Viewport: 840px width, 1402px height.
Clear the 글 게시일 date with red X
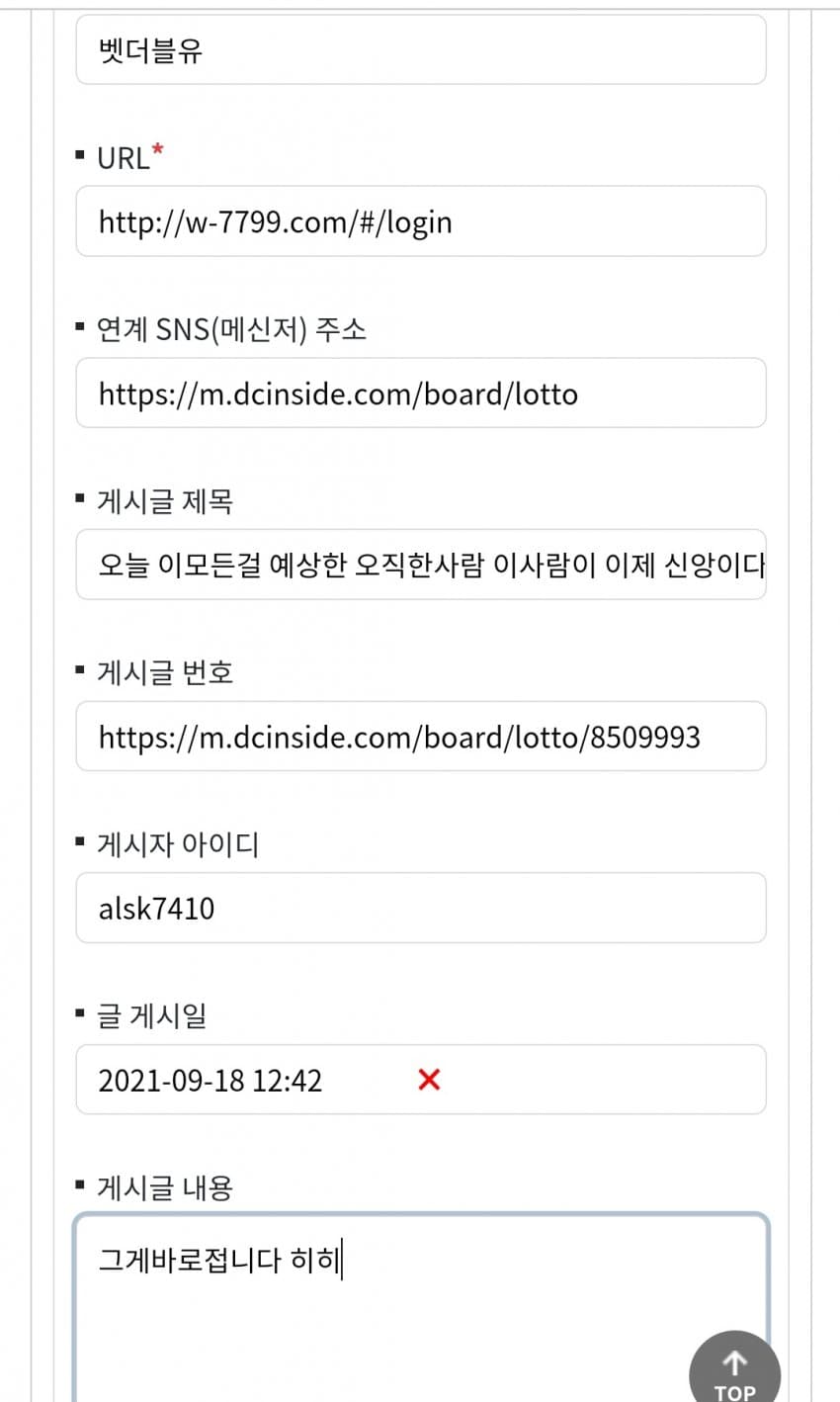click(429, 1080)
